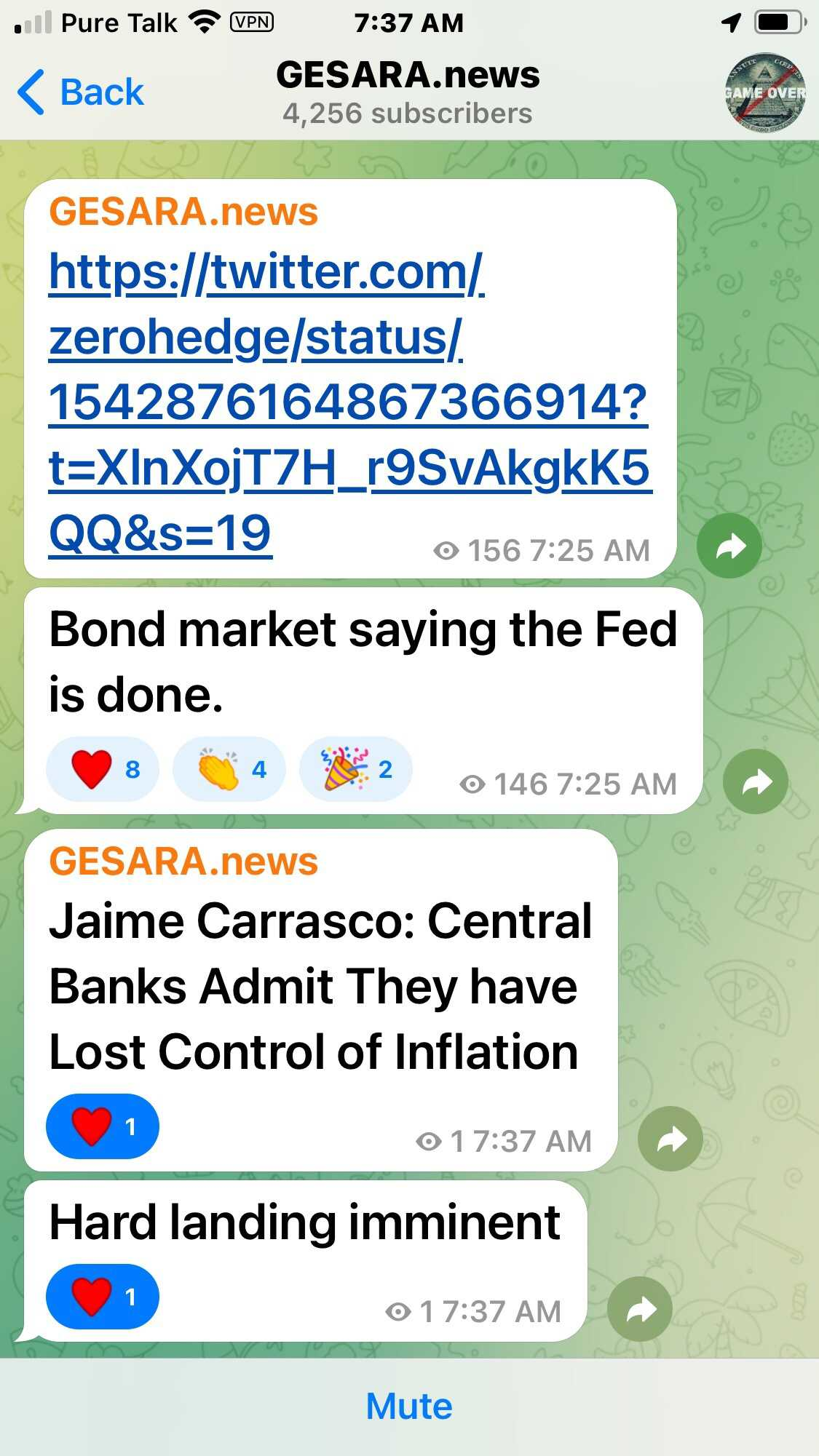The image size is (819, 1456).
Task: Forward the Bond market message
Action: click(x=755, y=781)
